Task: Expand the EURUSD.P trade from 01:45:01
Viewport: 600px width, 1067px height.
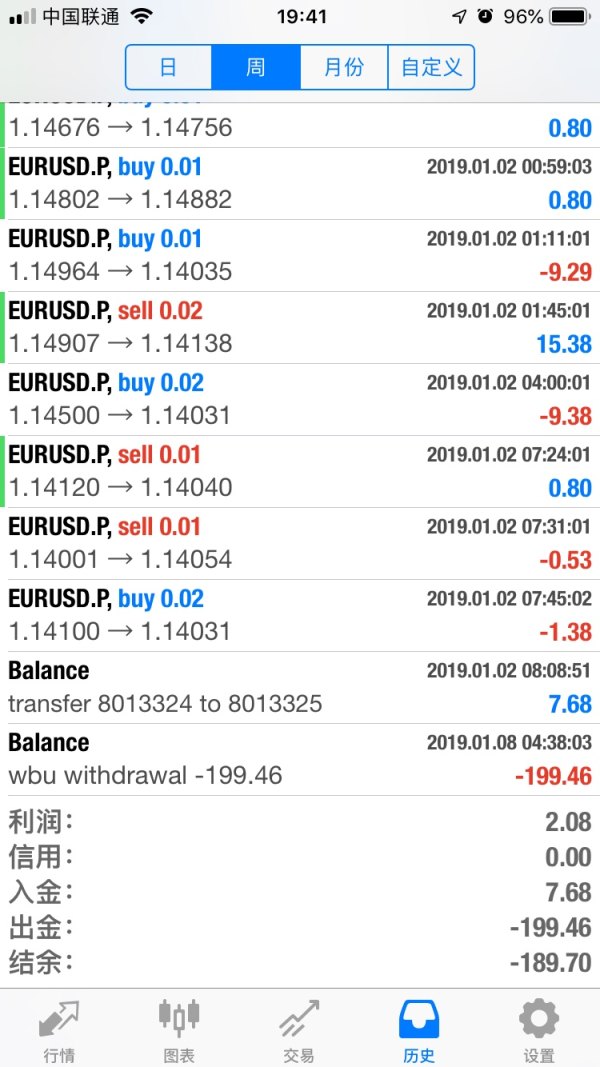Action: tap(300, 327)
